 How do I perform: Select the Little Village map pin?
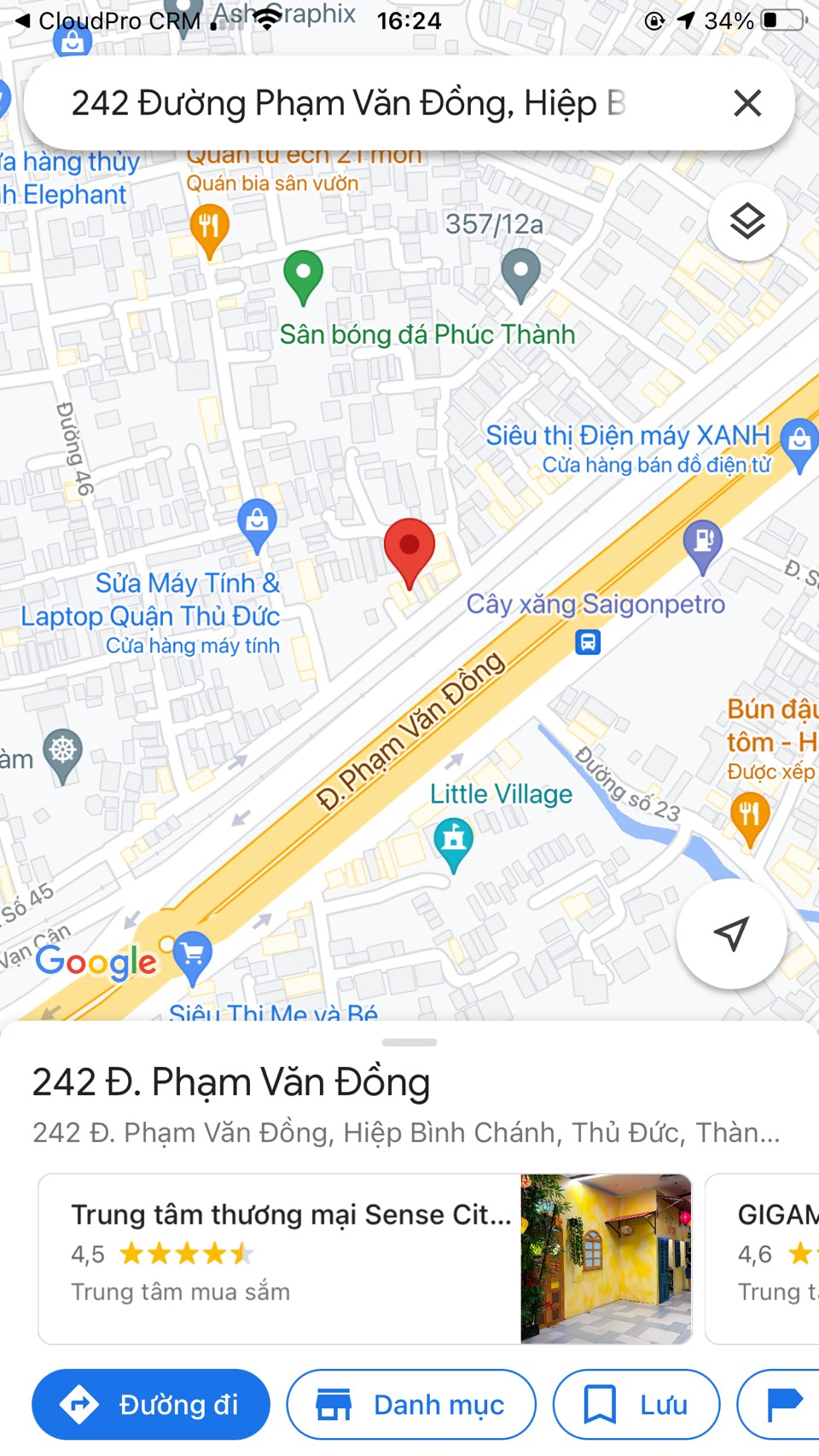454,841
